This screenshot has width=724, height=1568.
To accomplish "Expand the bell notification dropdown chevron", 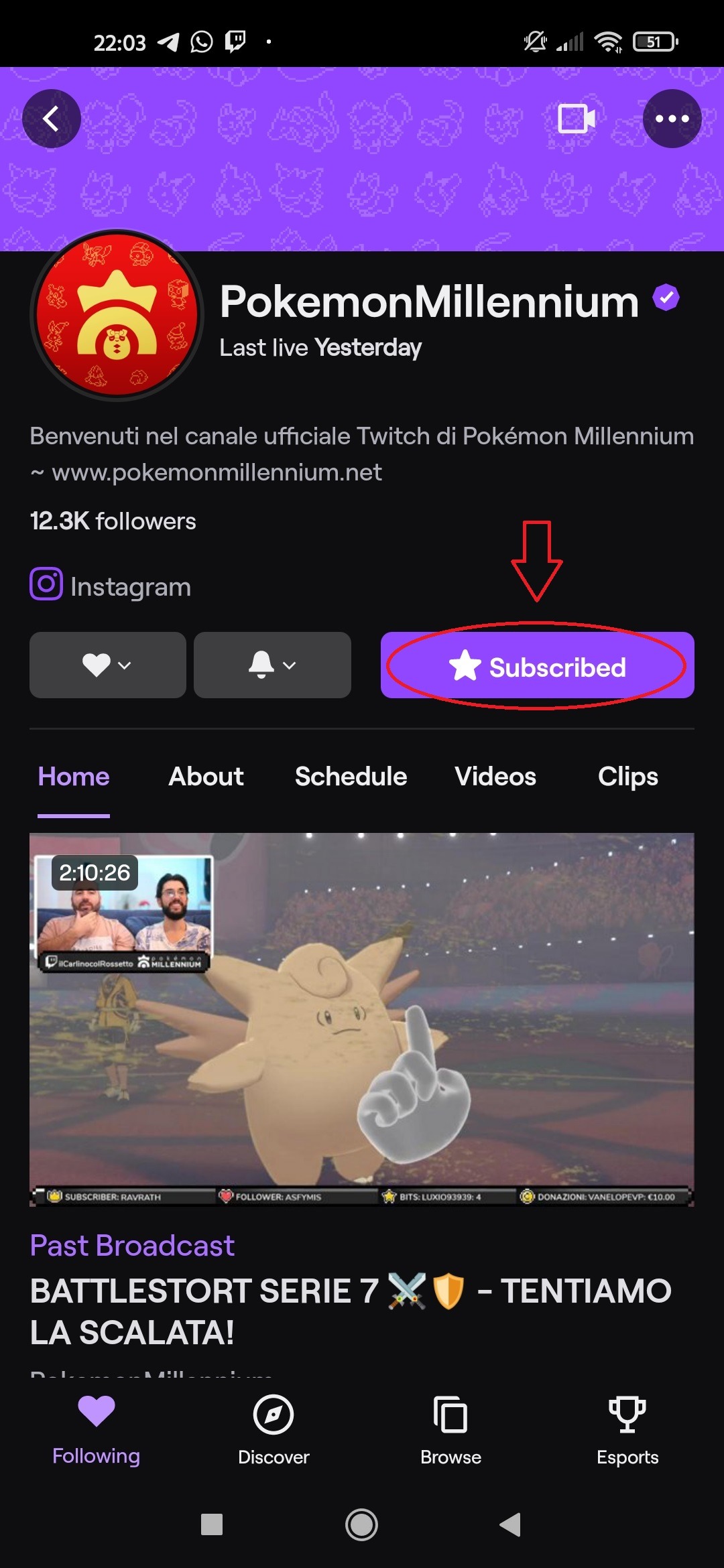I will (288, 665).
